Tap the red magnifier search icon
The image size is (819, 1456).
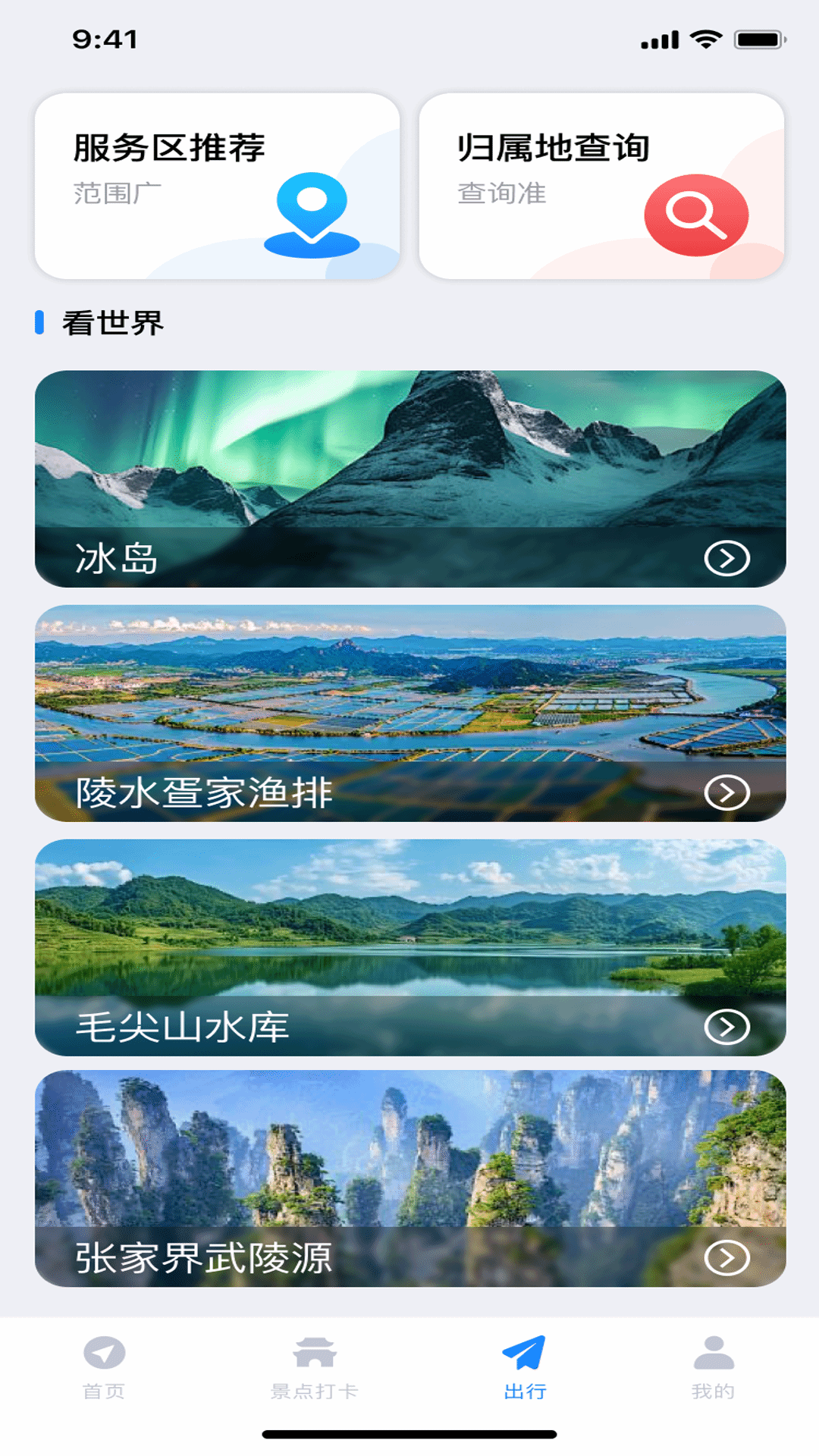(x=696, y=215)
